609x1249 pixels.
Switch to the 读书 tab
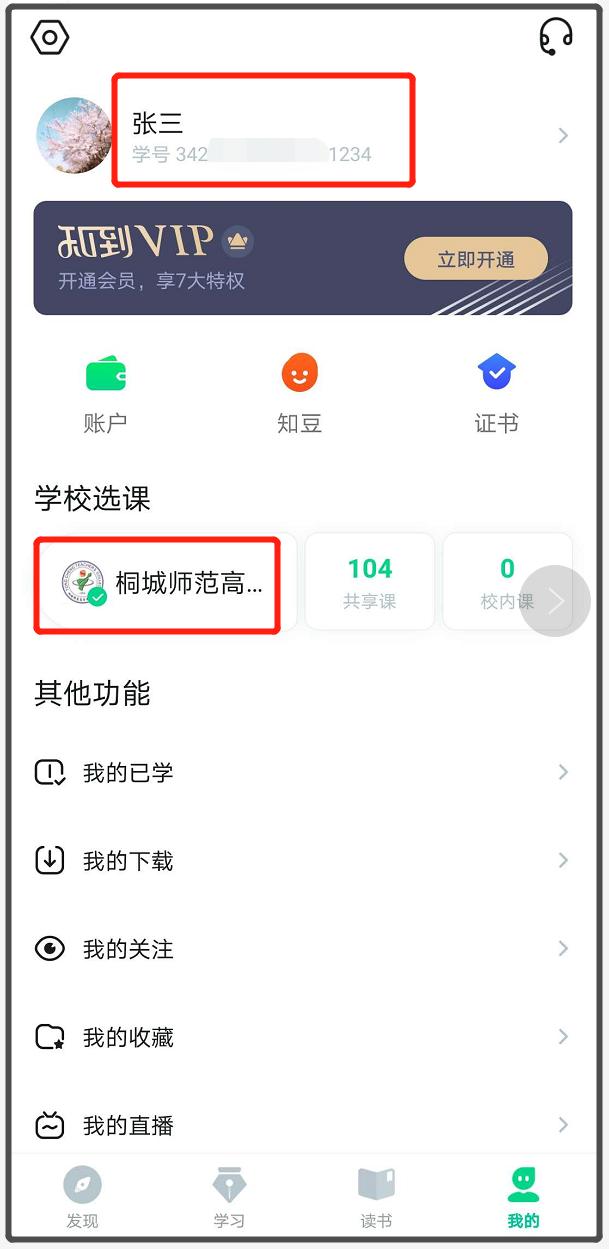coord(376,1197)
